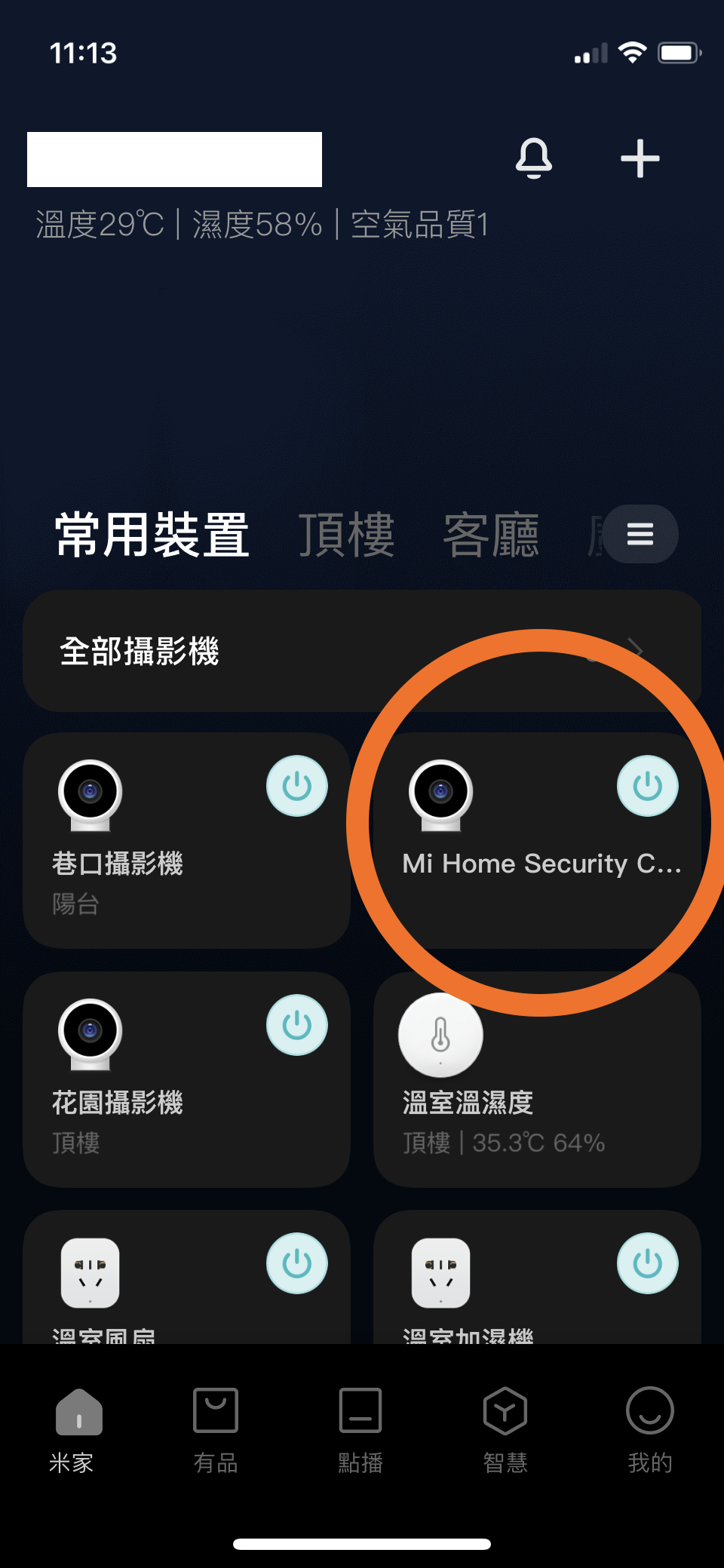Open the notifications bell
724x1568 pixels.
[533, 158]
